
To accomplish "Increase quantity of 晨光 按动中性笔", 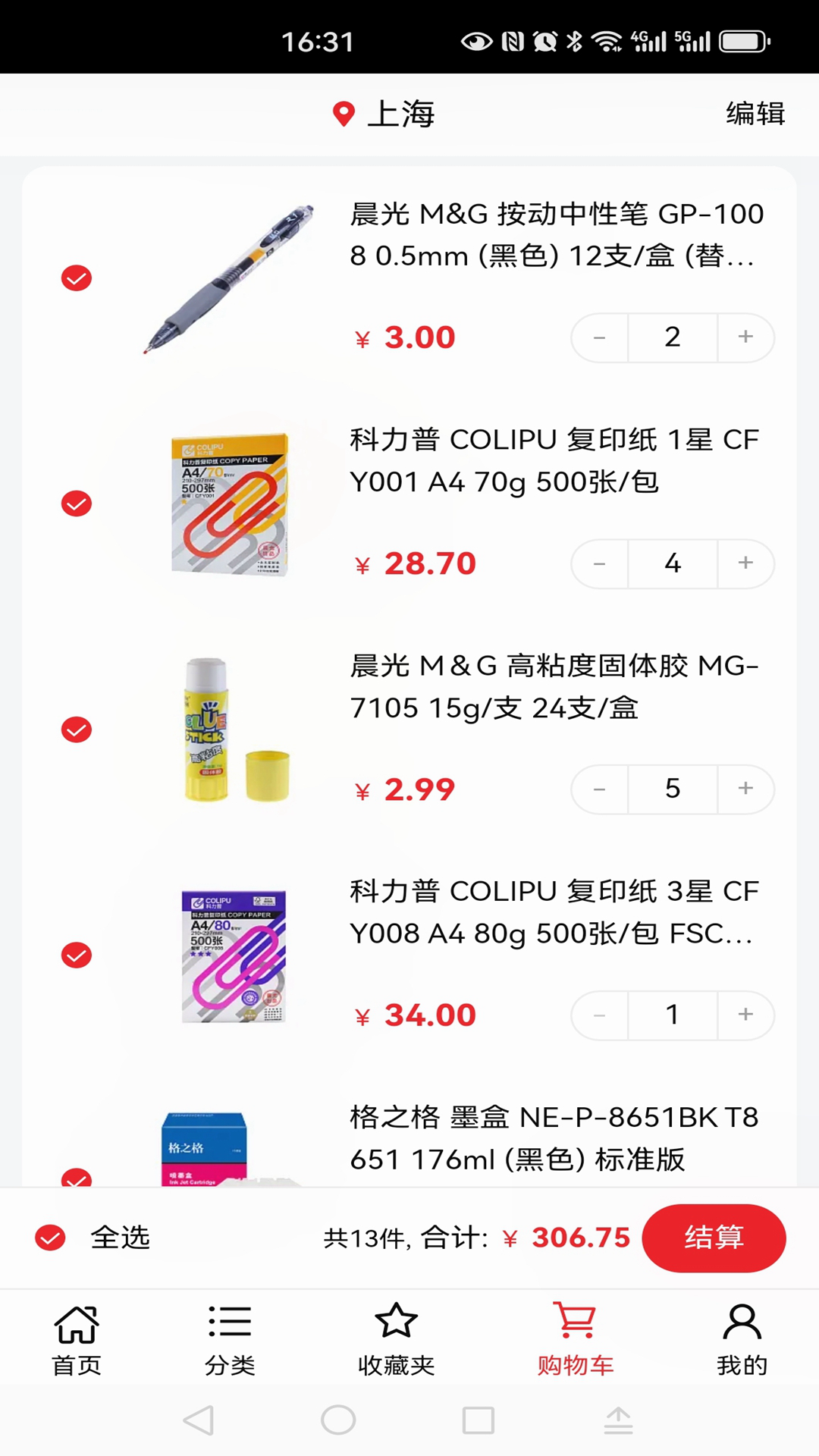I will click(745, 337).
